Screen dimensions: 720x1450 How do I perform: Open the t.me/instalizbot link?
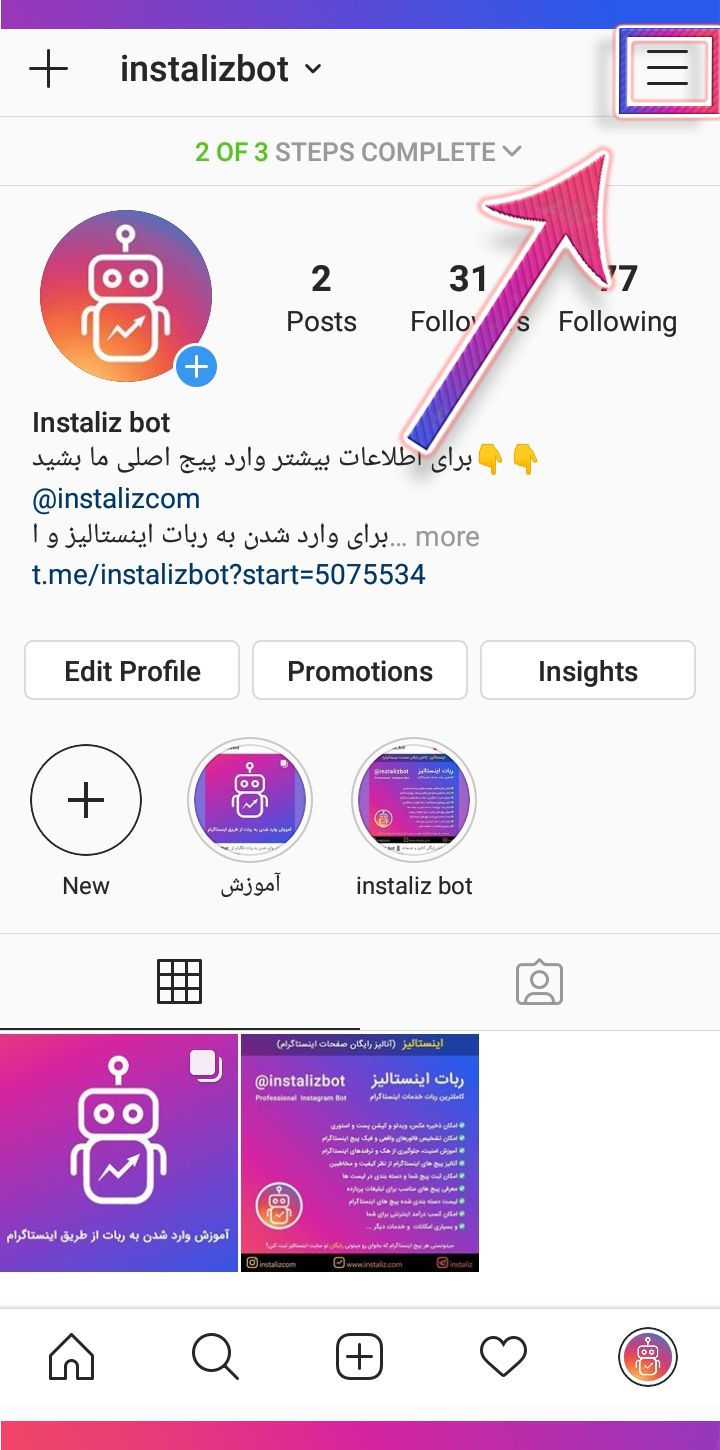click(229, 574)
